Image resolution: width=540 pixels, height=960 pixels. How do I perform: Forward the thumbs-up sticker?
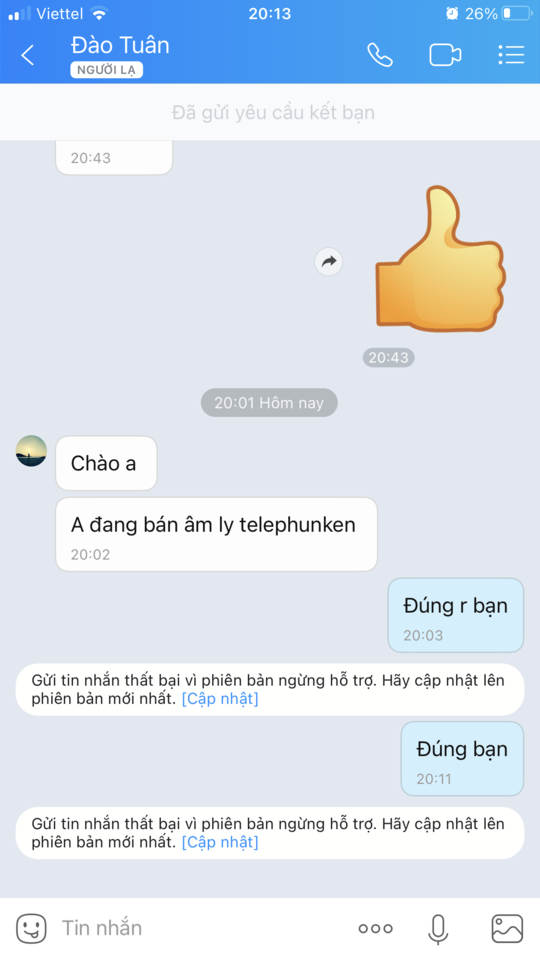[x=329, y=262]
